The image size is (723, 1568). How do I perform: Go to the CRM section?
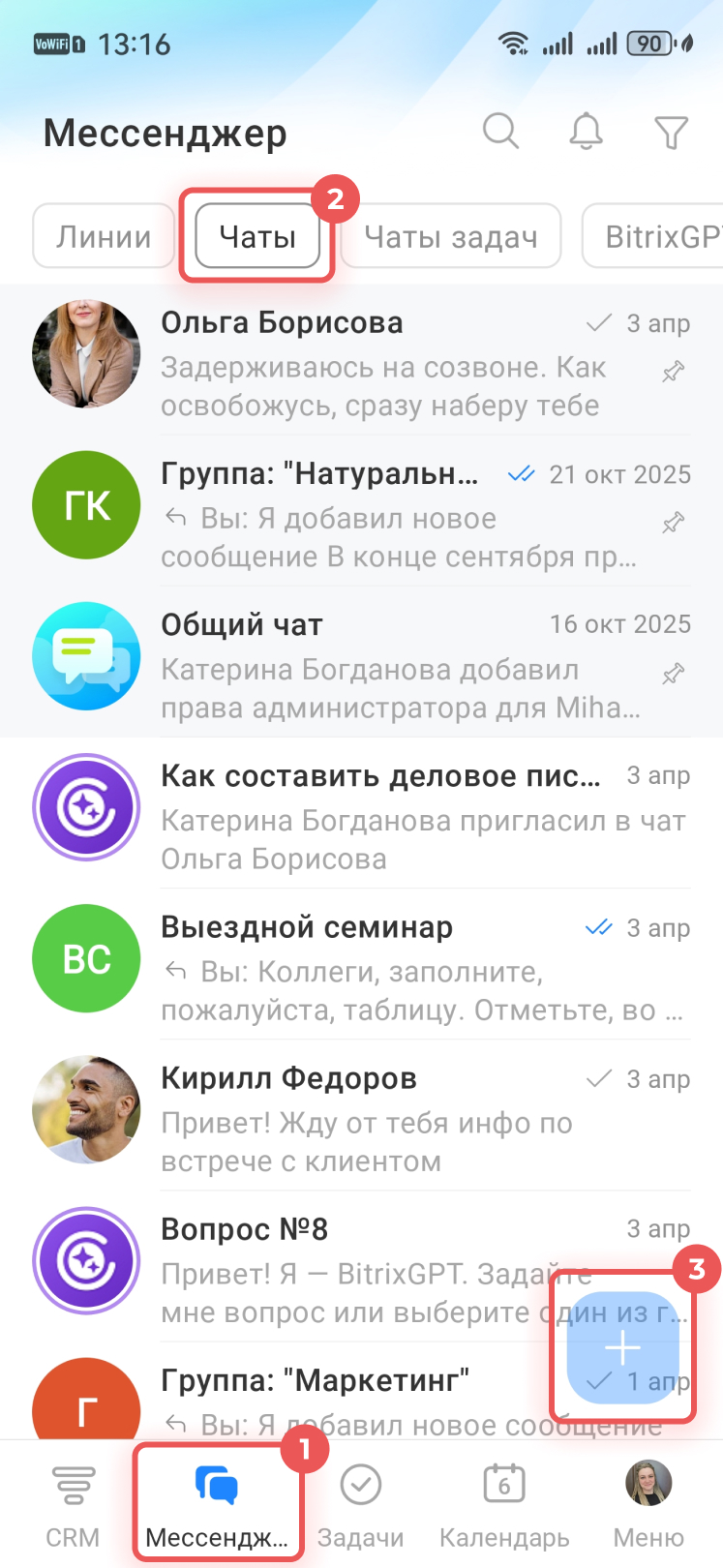(73, 1502)
